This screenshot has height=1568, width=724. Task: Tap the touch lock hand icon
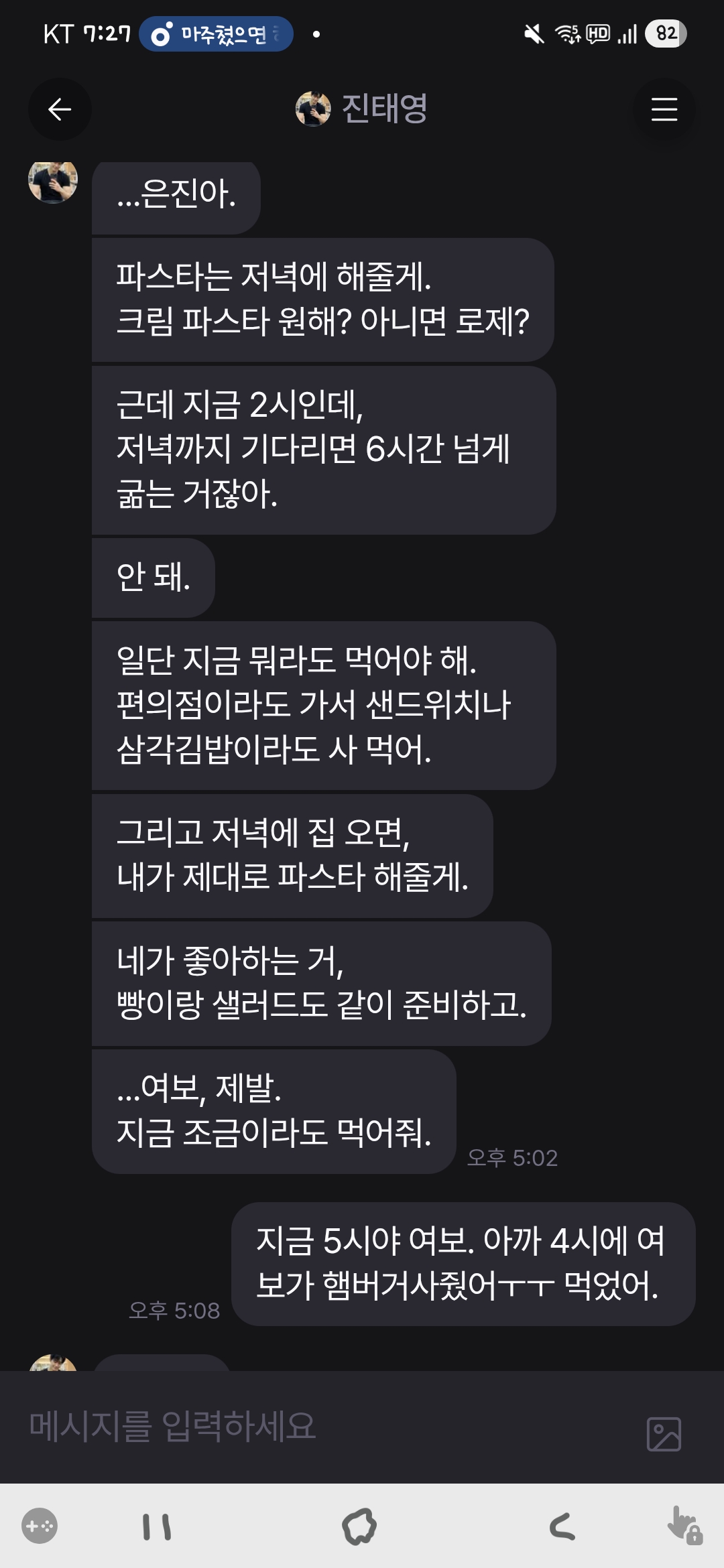(684, 1526)
